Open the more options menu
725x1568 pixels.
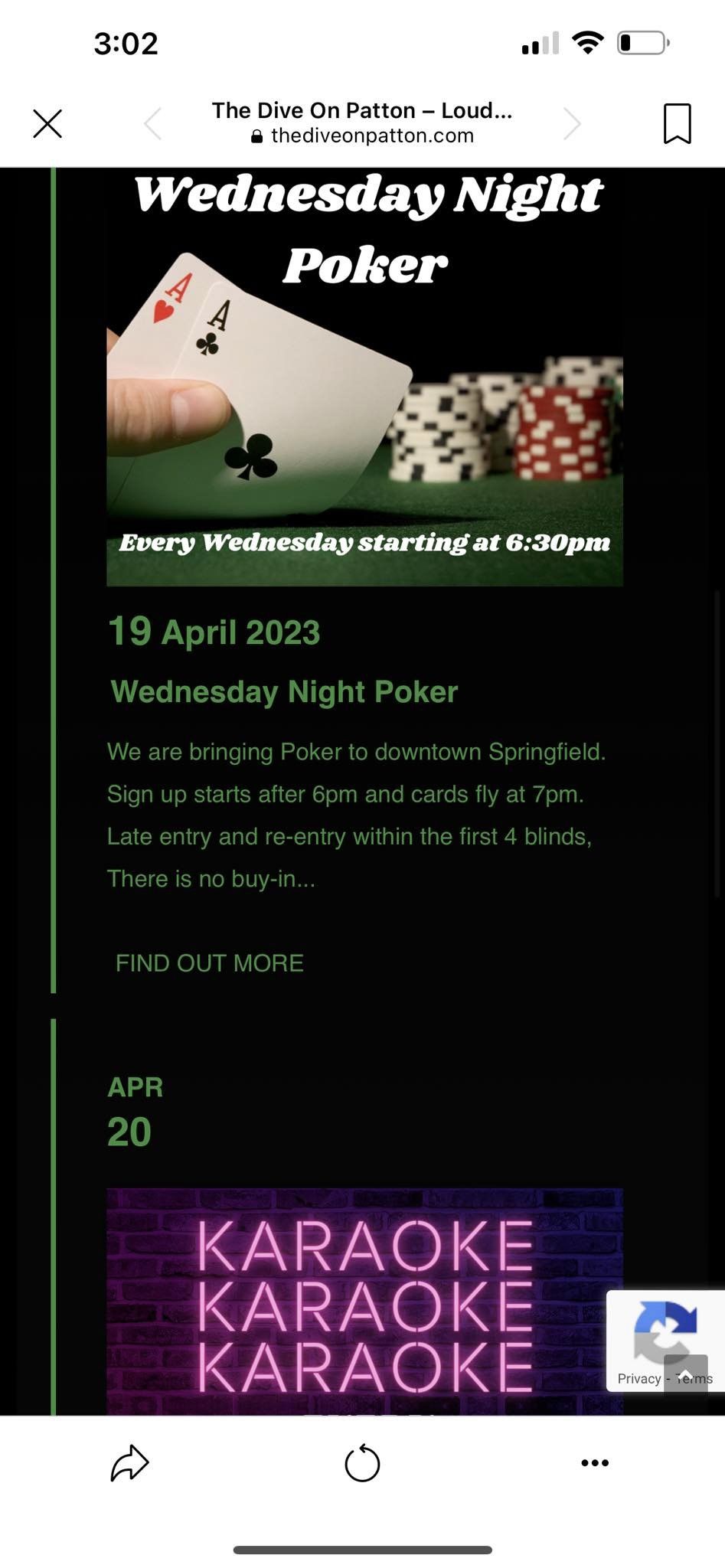pos(595,1462)
